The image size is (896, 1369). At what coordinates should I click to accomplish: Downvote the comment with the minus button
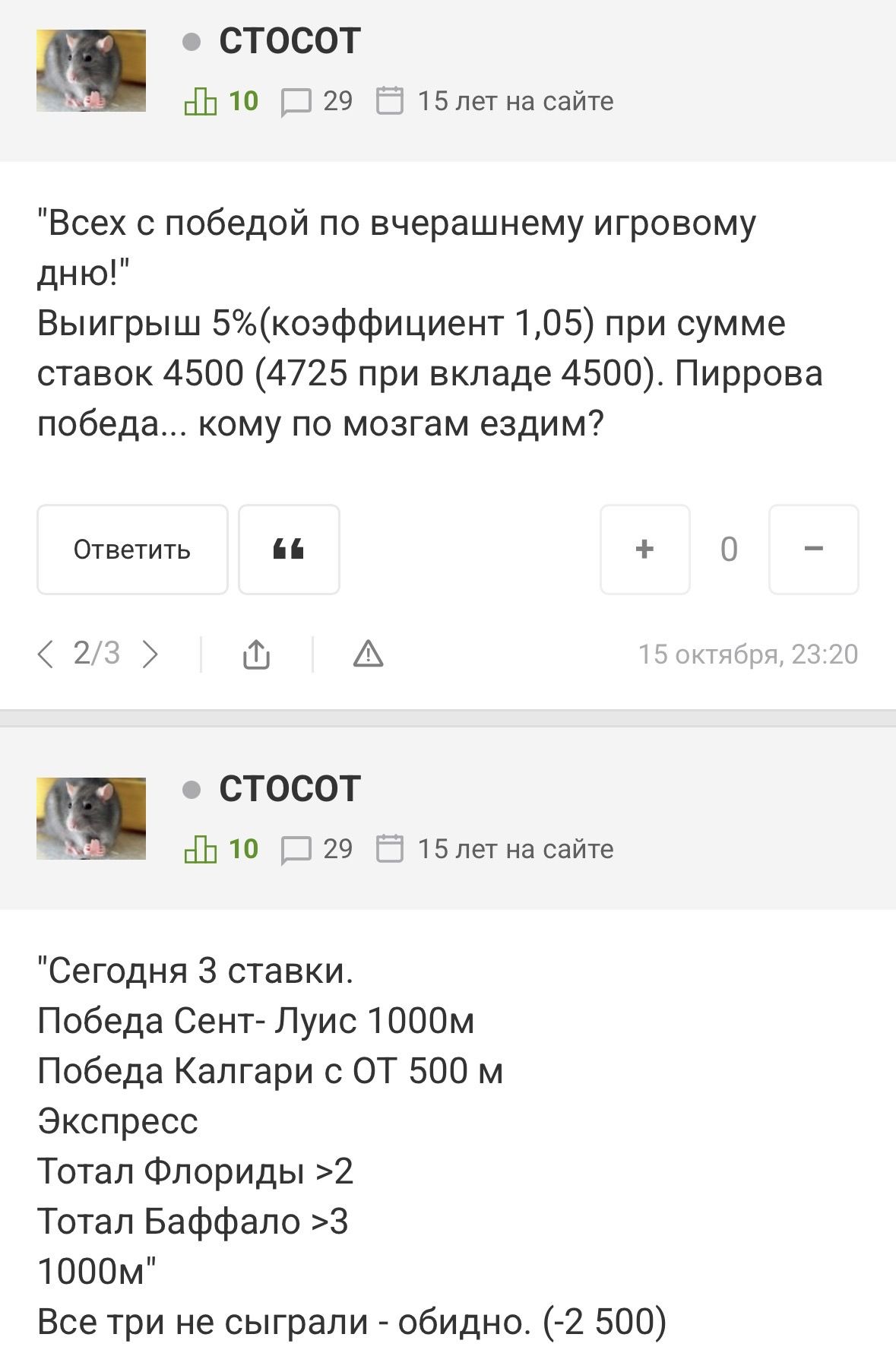pyautogui.click(x=813, y=549)
